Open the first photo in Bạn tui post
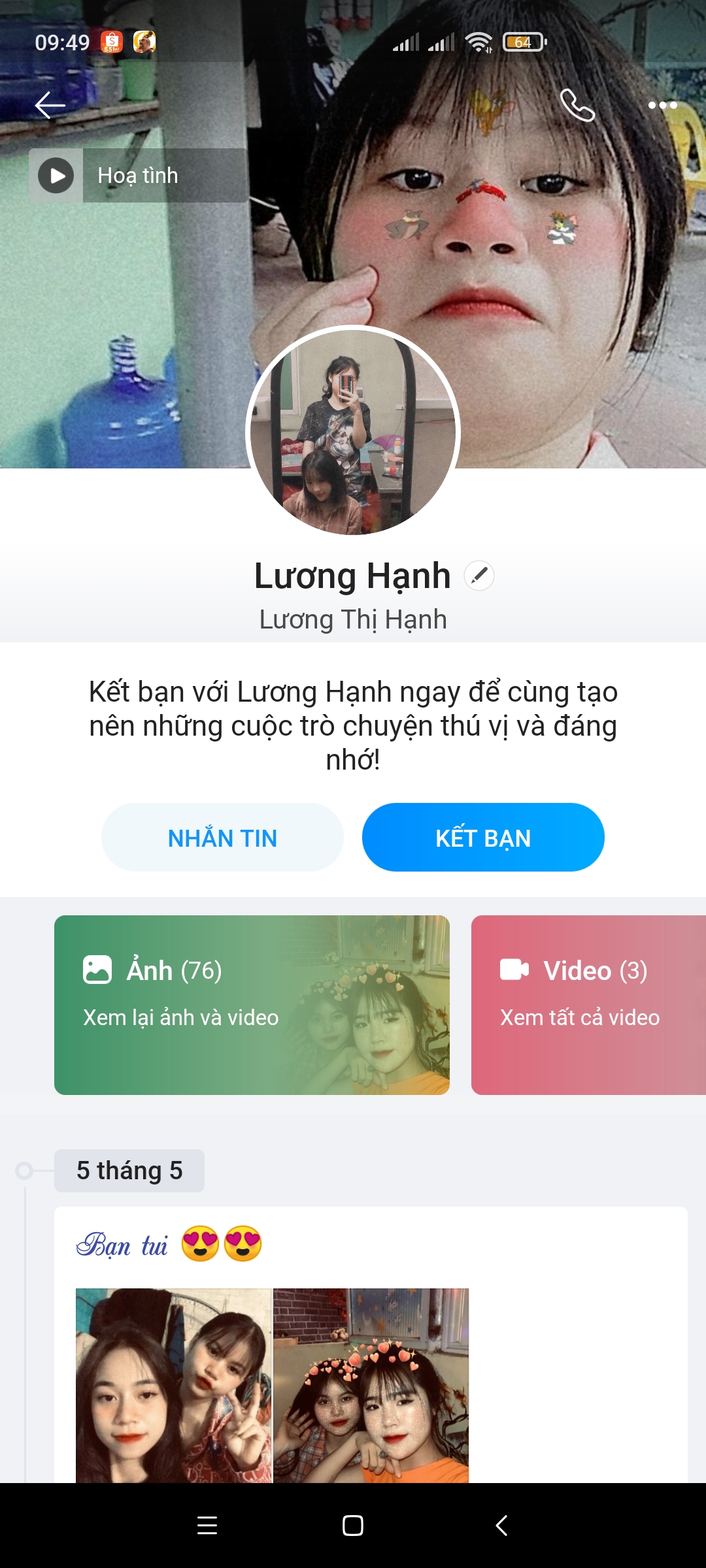706x1568 pixels. [x=174, y=1385]
